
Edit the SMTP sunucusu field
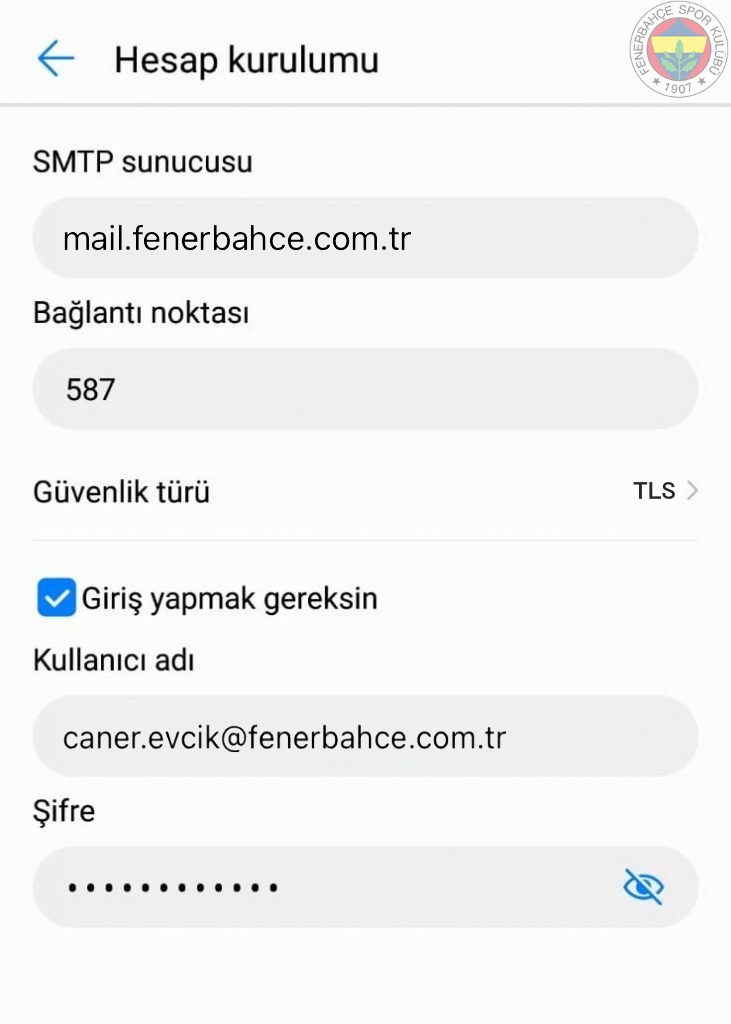point(365,239)
